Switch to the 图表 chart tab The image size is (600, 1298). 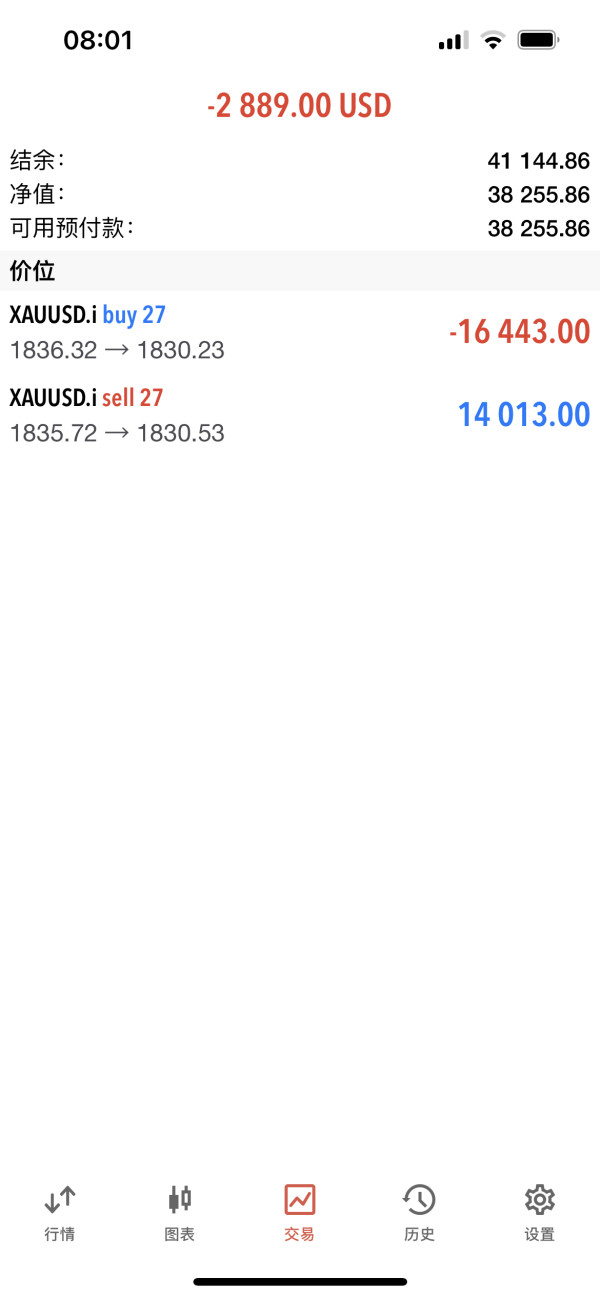180,1212
